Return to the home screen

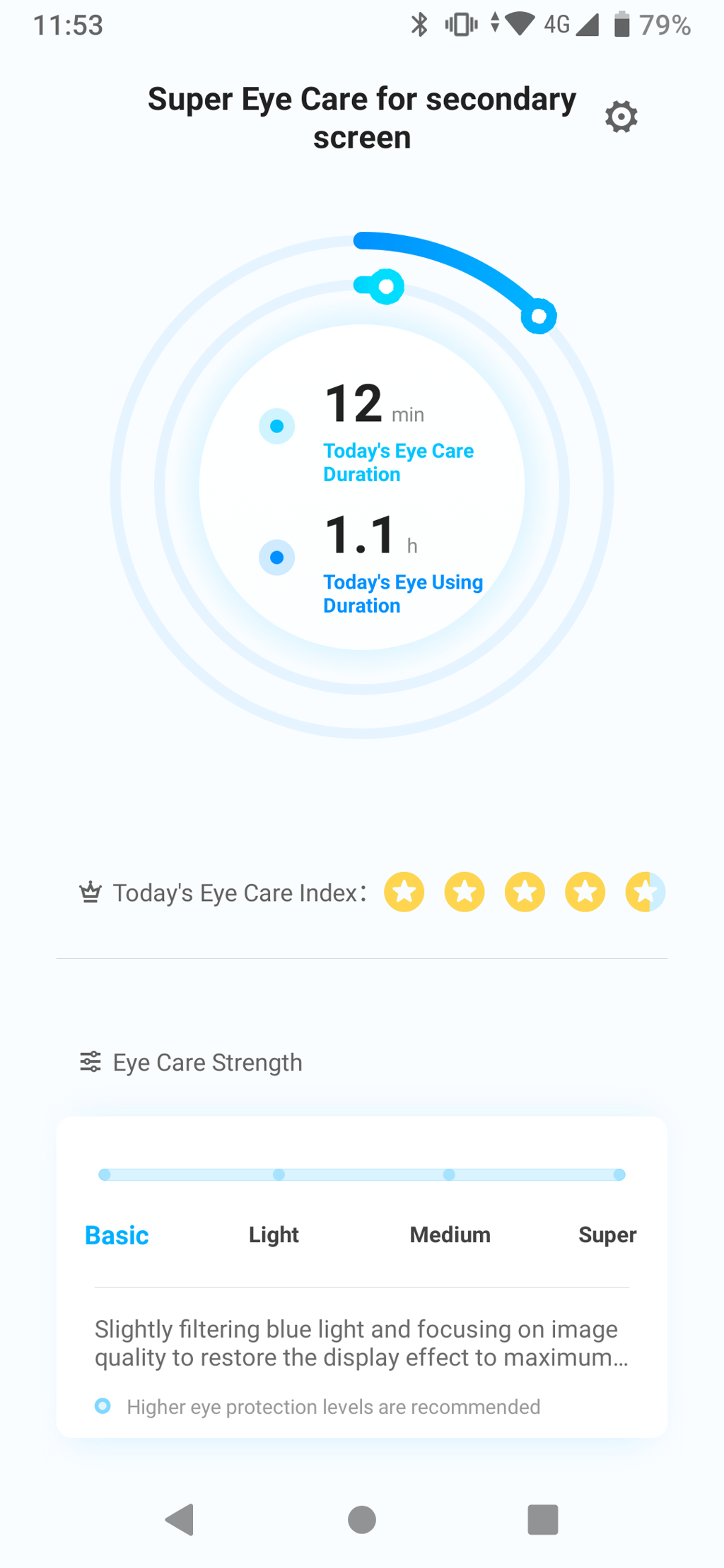362,1519
